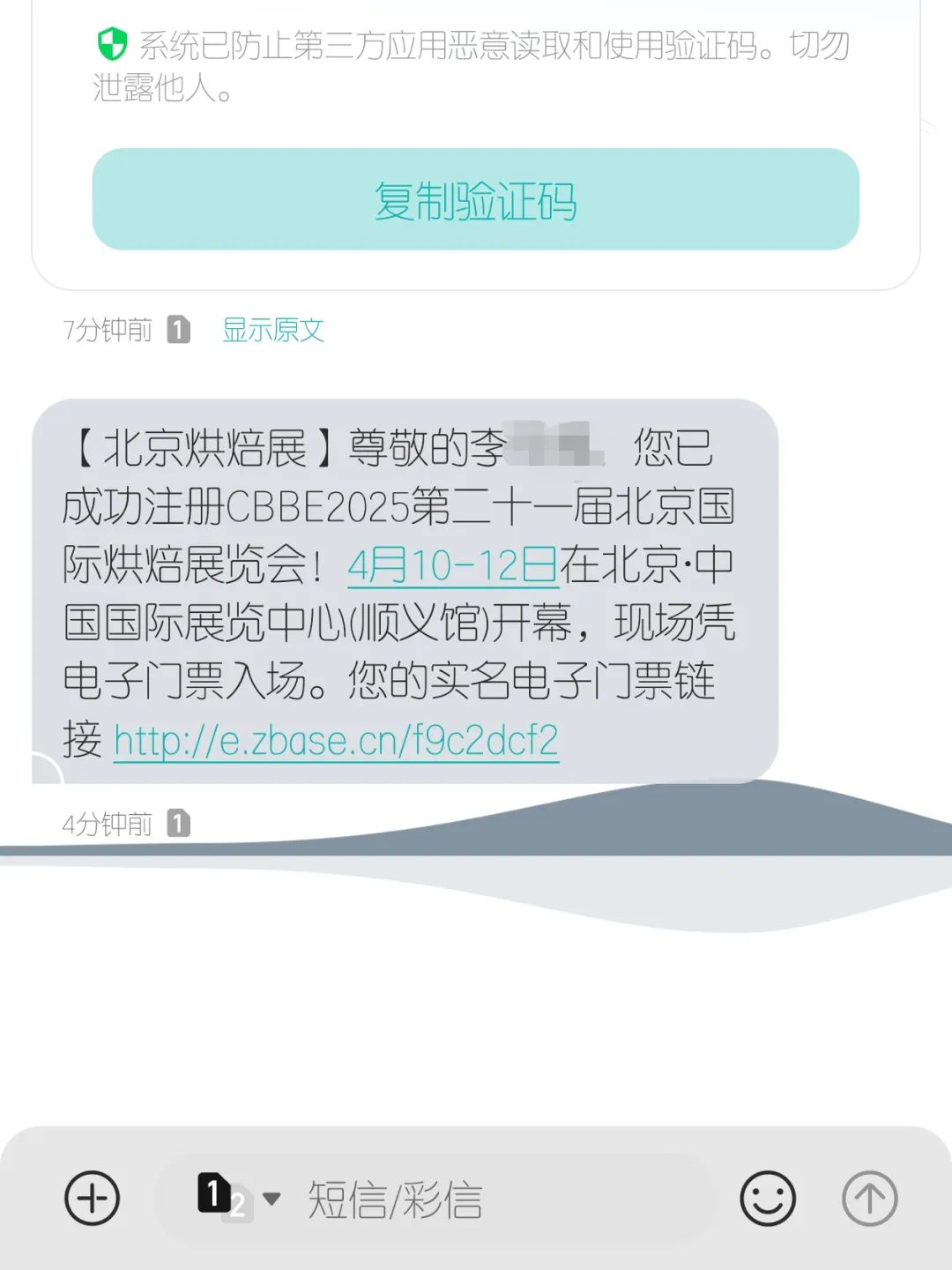Image resolution: width=952 pixels, height=1270 pixels.
Task: Switch SIM card with the dropdown selector
Action: point(238,1198)
